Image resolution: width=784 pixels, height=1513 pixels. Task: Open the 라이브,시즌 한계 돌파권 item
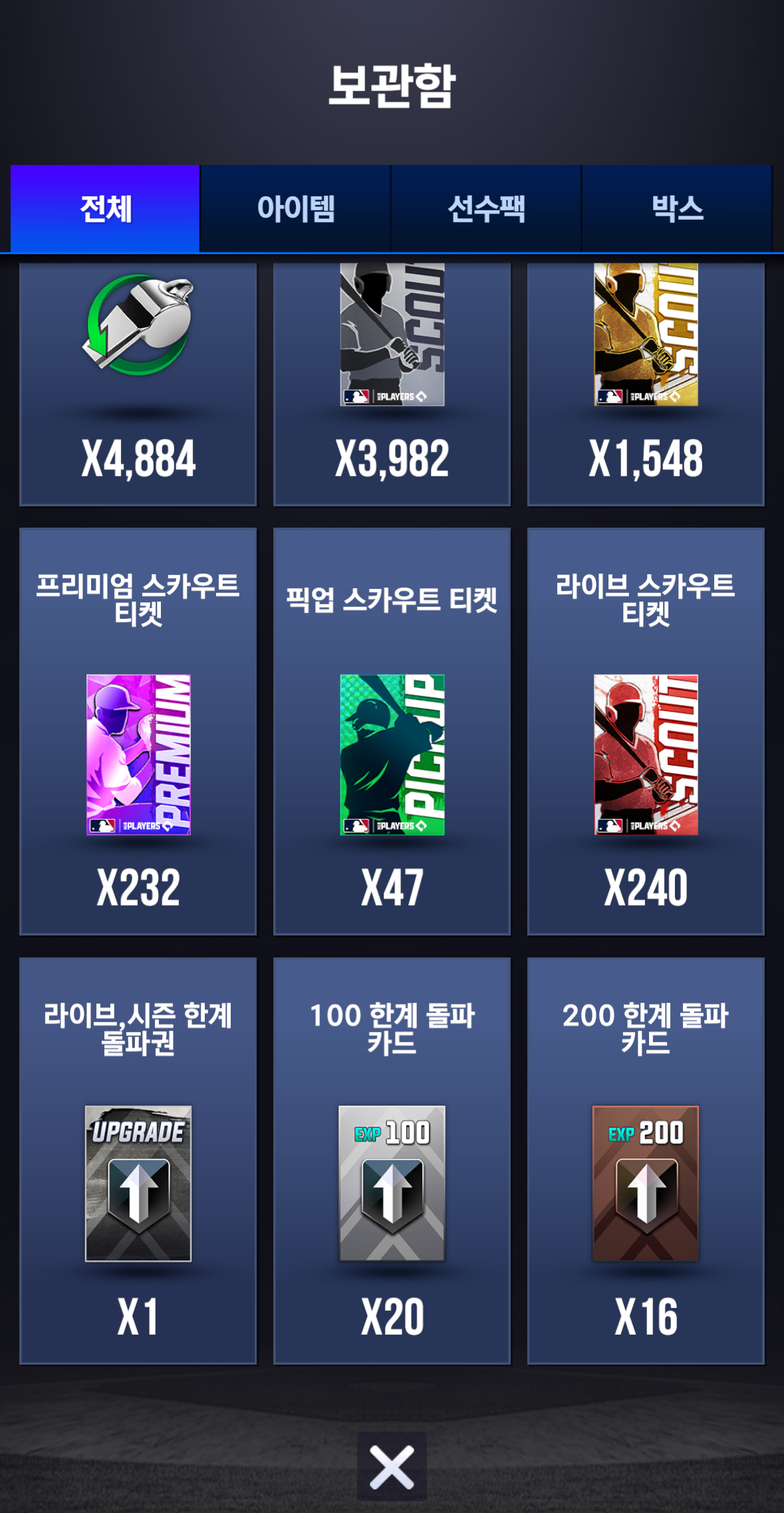click(138, 1161)
